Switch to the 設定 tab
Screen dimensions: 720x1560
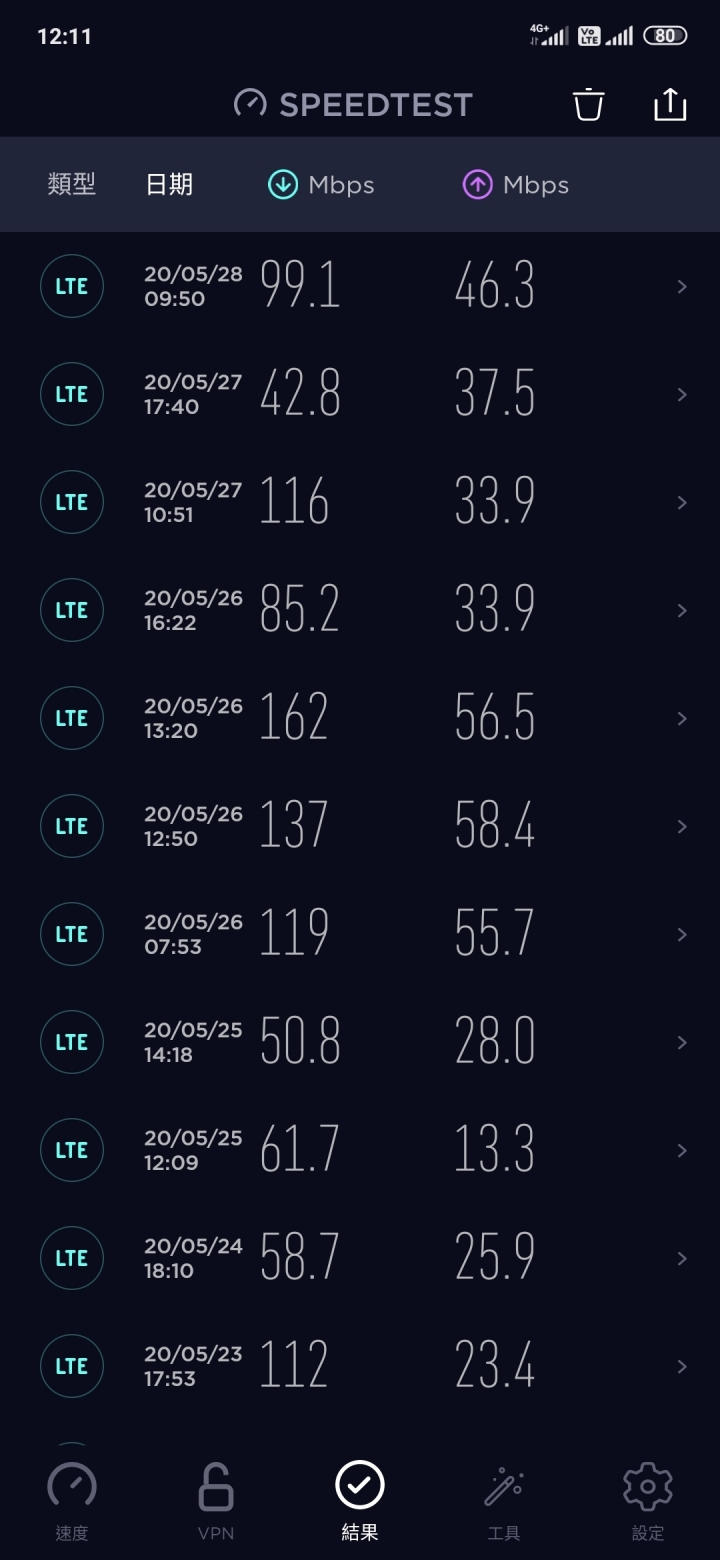[648, 1501]
